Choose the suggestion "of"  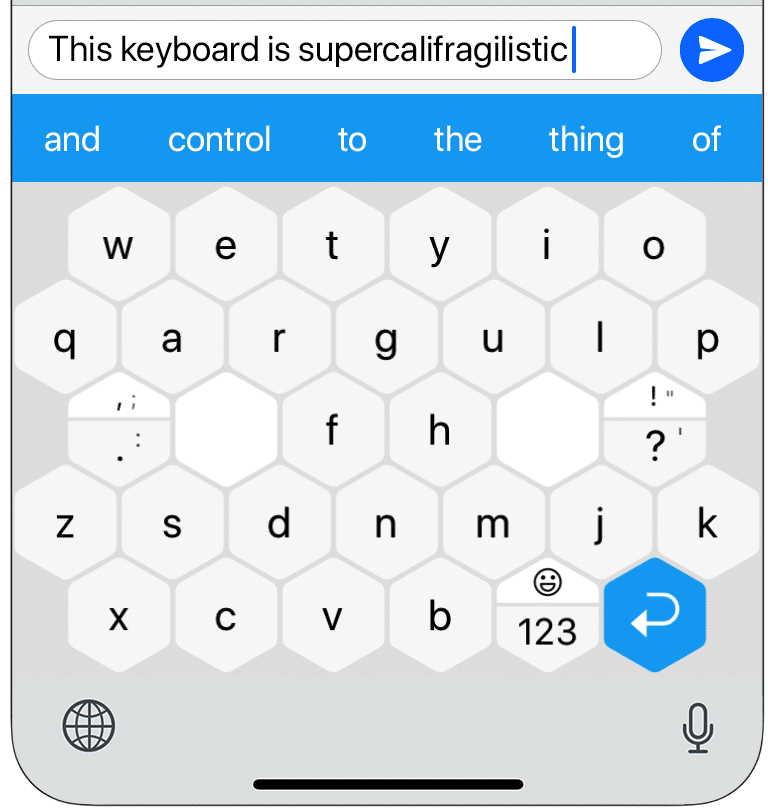click(706, 139)
